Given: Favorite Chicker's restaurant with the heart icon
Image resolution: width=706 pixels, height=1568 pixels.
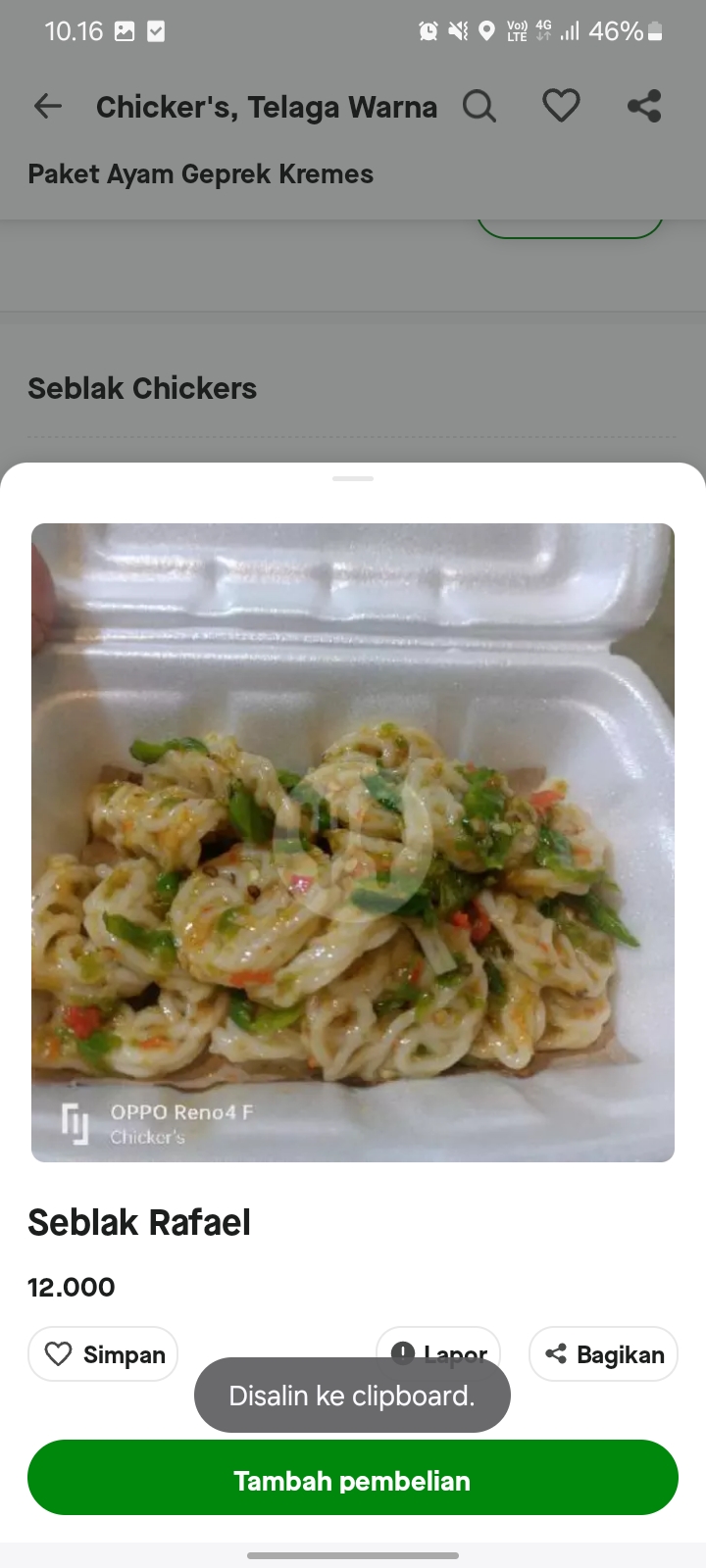Looking at the screenshot, I should pos(561,106).
